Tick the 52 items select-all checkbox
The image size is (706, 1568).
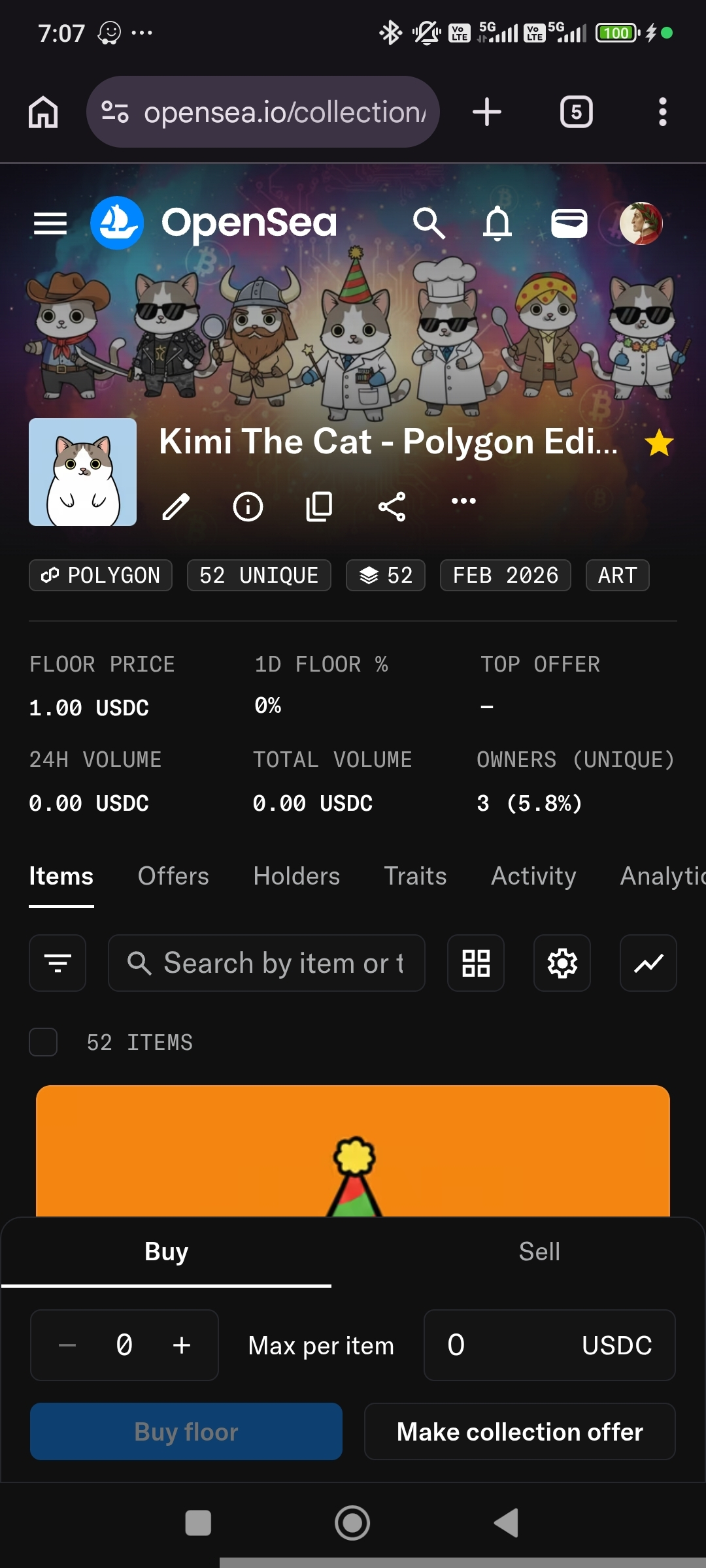coord(43,1042)
